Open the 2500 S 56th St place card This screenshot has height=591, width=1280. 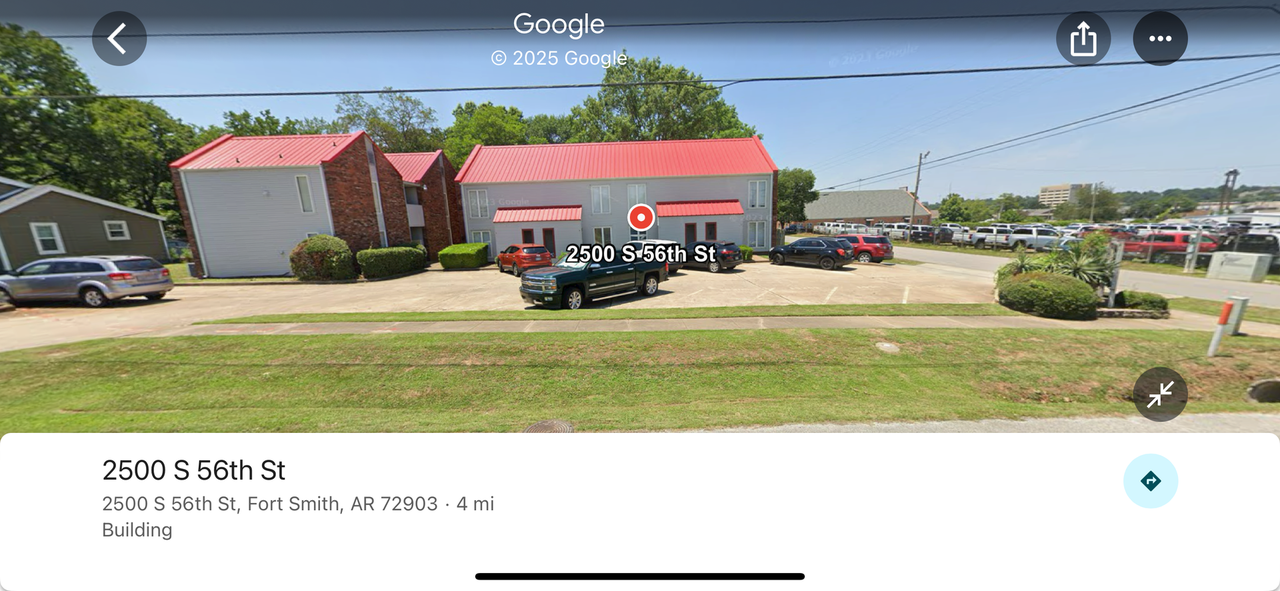(x=400, y=498)
